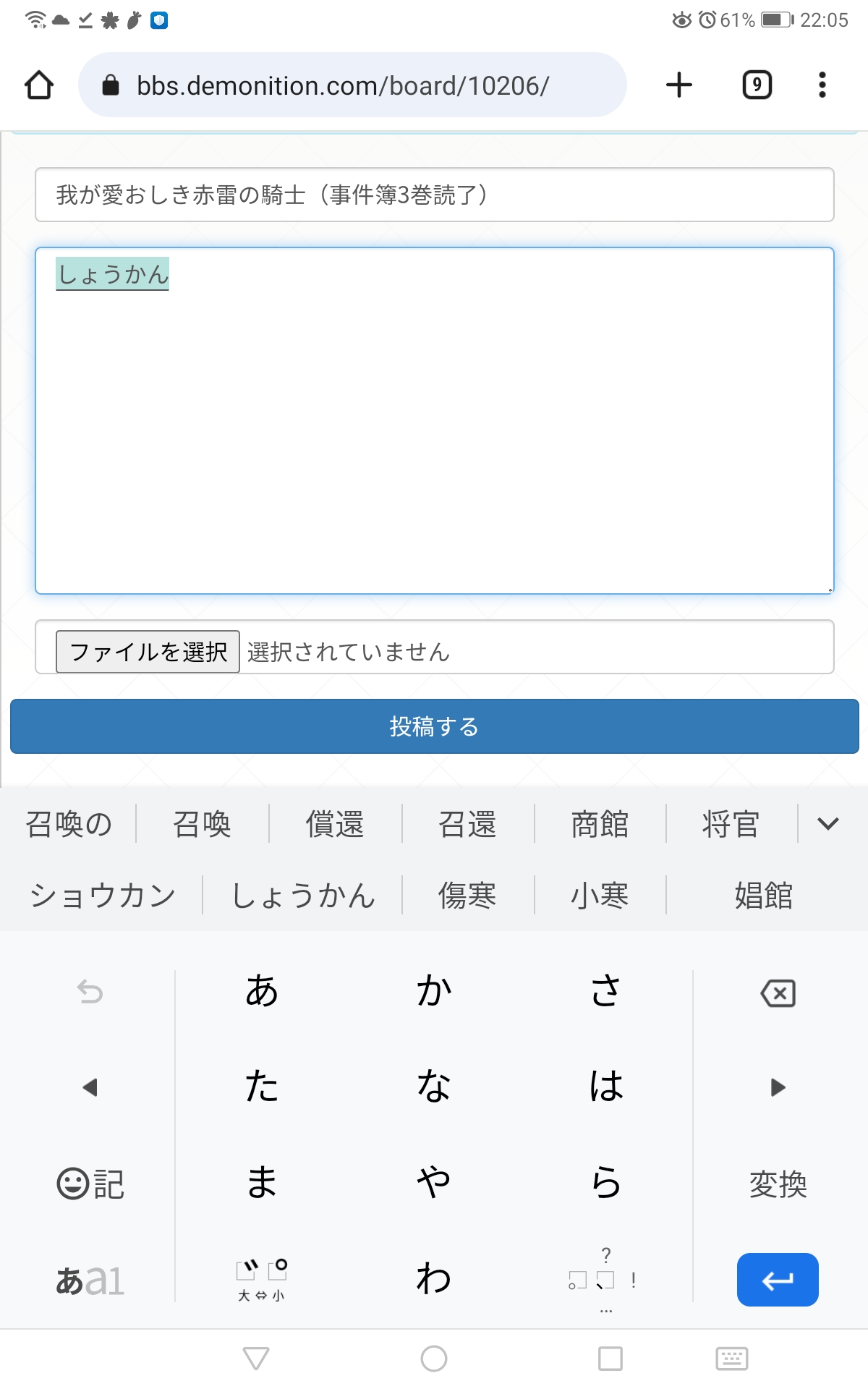Open the emoji and symbols key
The height and width of the screenshot is (1389, 868).
(90, 1184)
